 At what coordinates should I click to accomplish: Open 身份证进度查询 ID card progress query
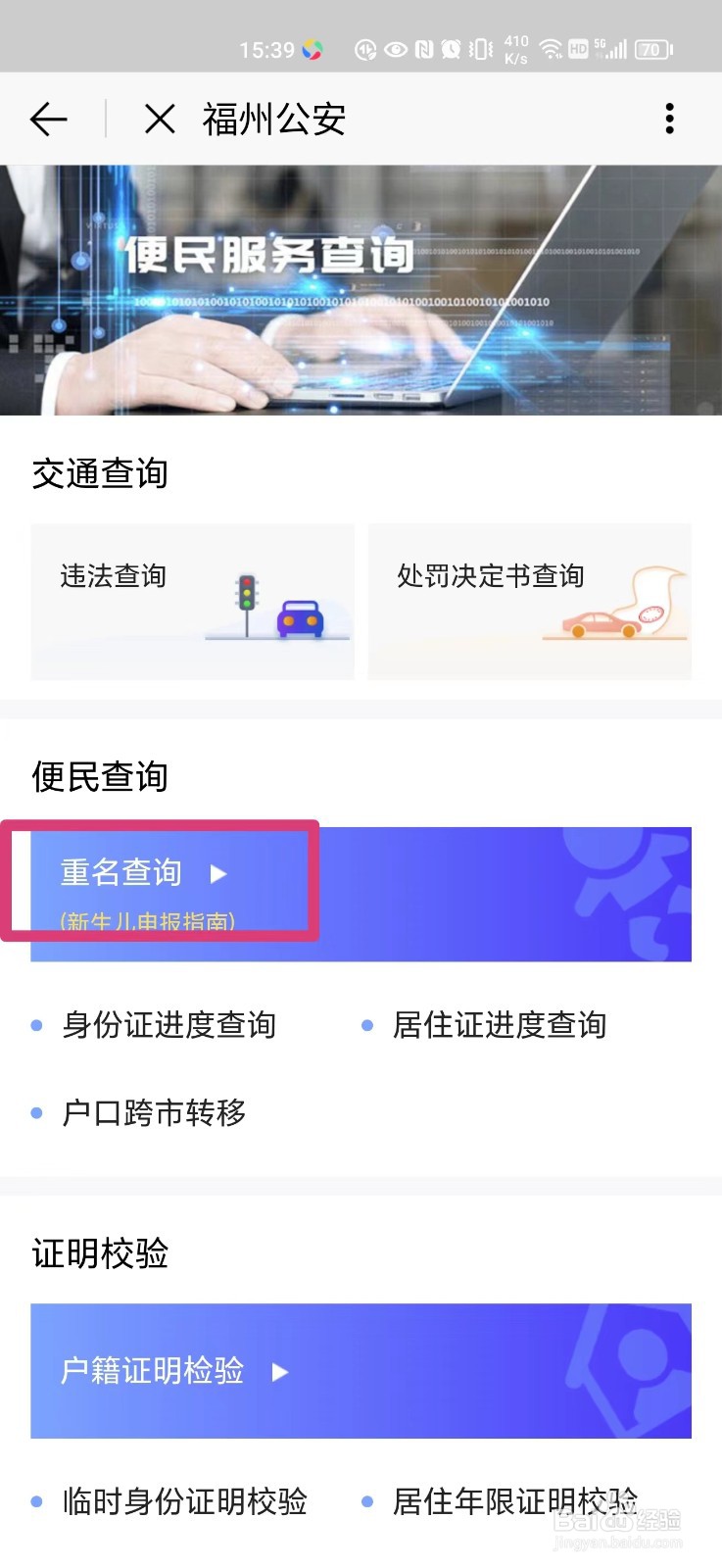[168, 1025]
